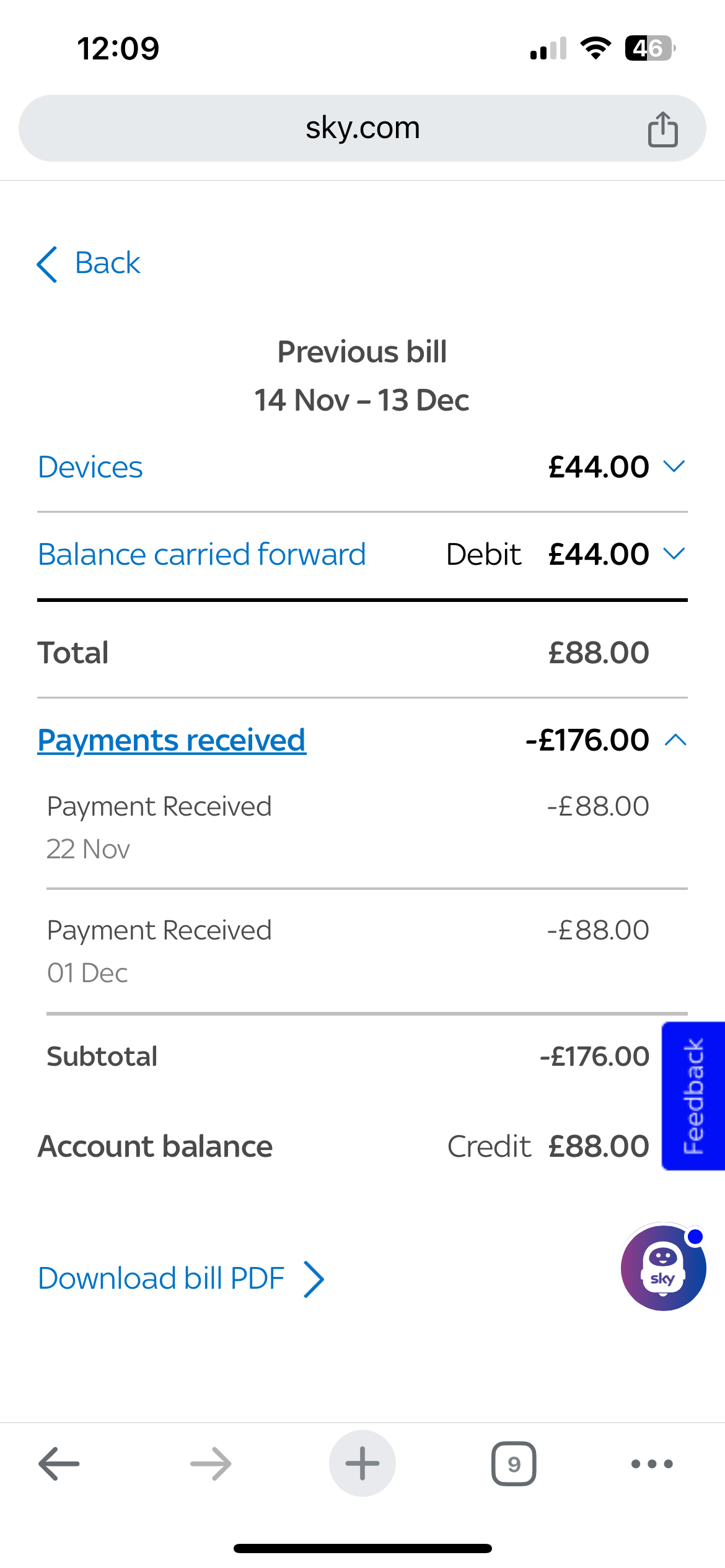Expand the Balance carried forward details
This screenshot has height=1568, width=725.
click(675, 554)
